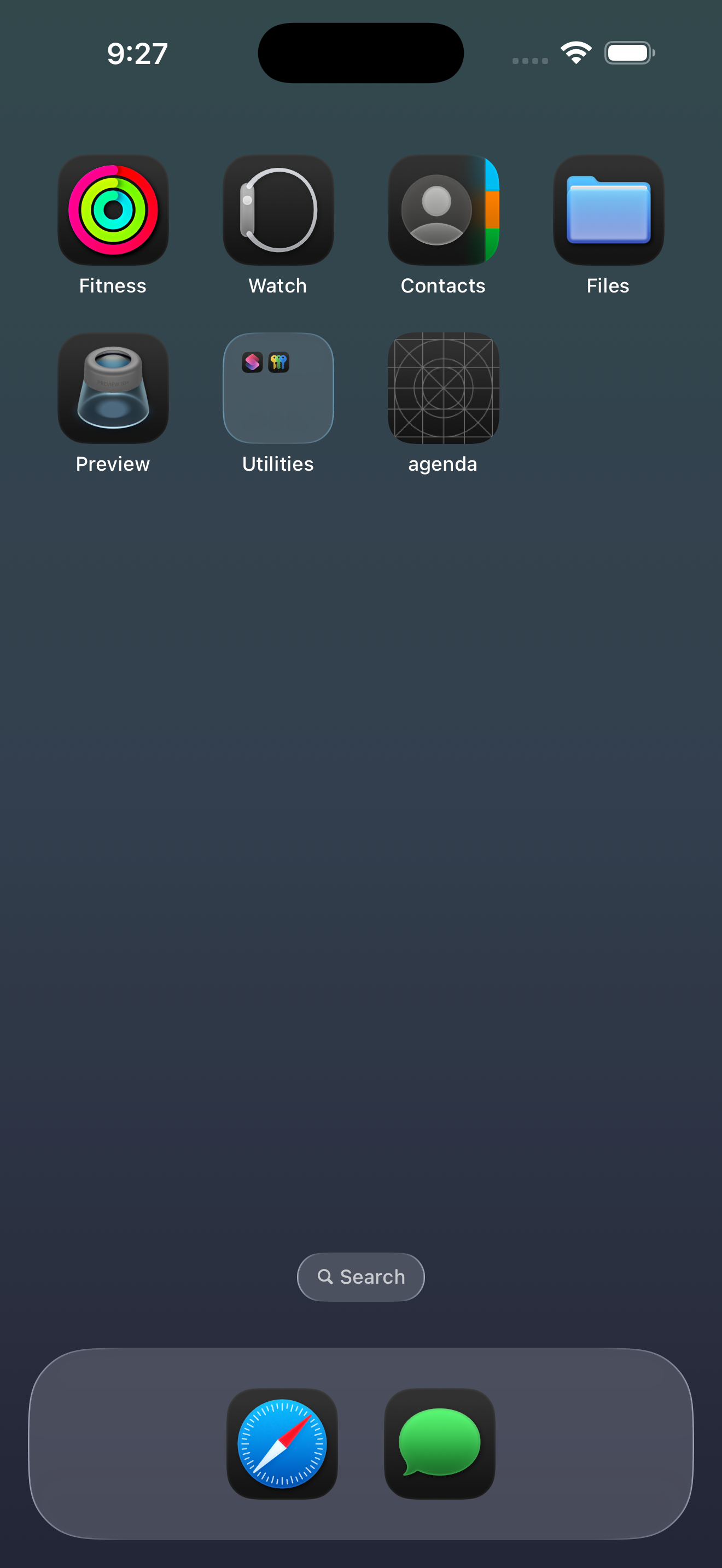Launch the Watch app
This screenshot has height=1568, width=722.
click(278, 210)
